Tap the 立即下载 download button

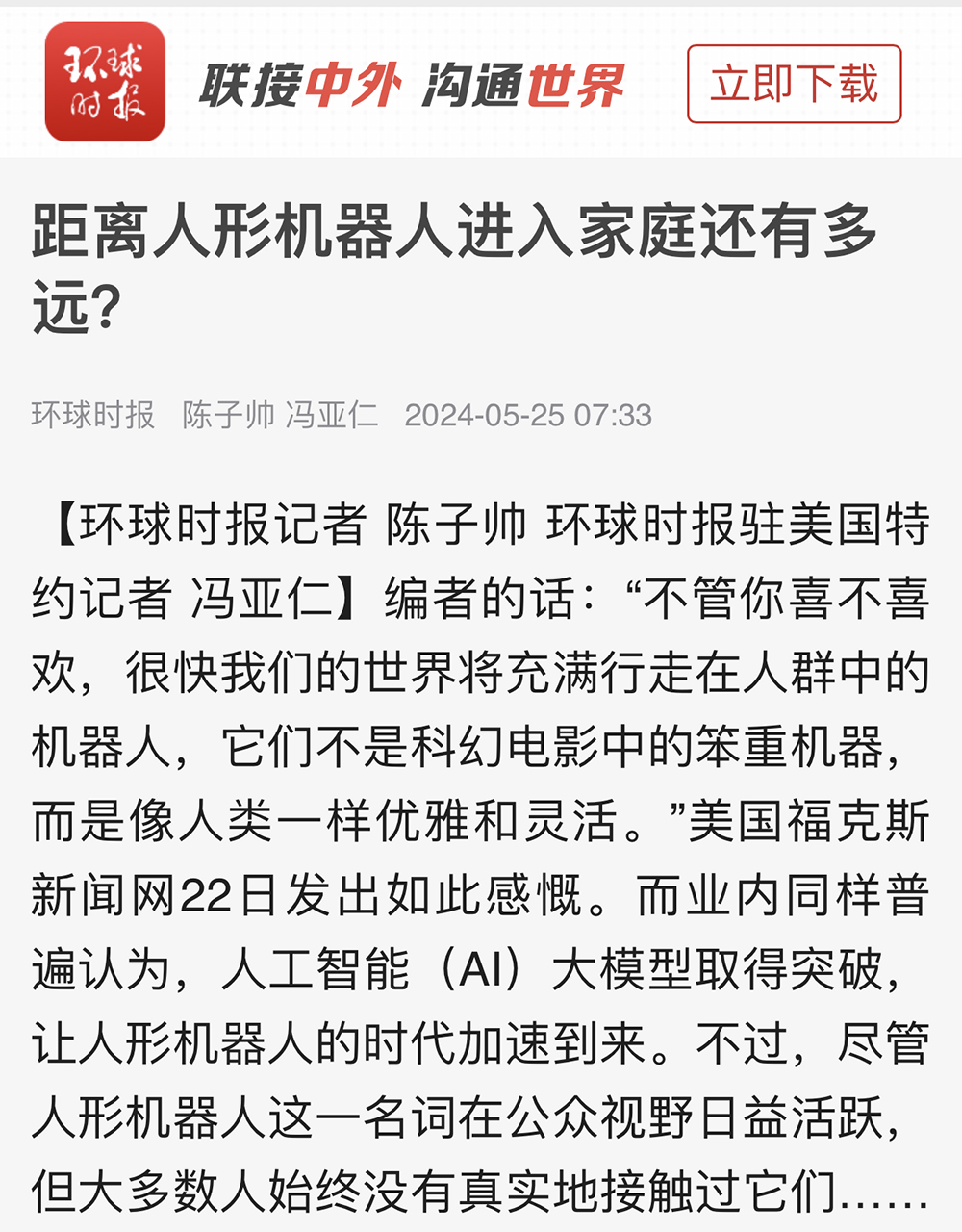pyautogui.click(x=794, y=84)
